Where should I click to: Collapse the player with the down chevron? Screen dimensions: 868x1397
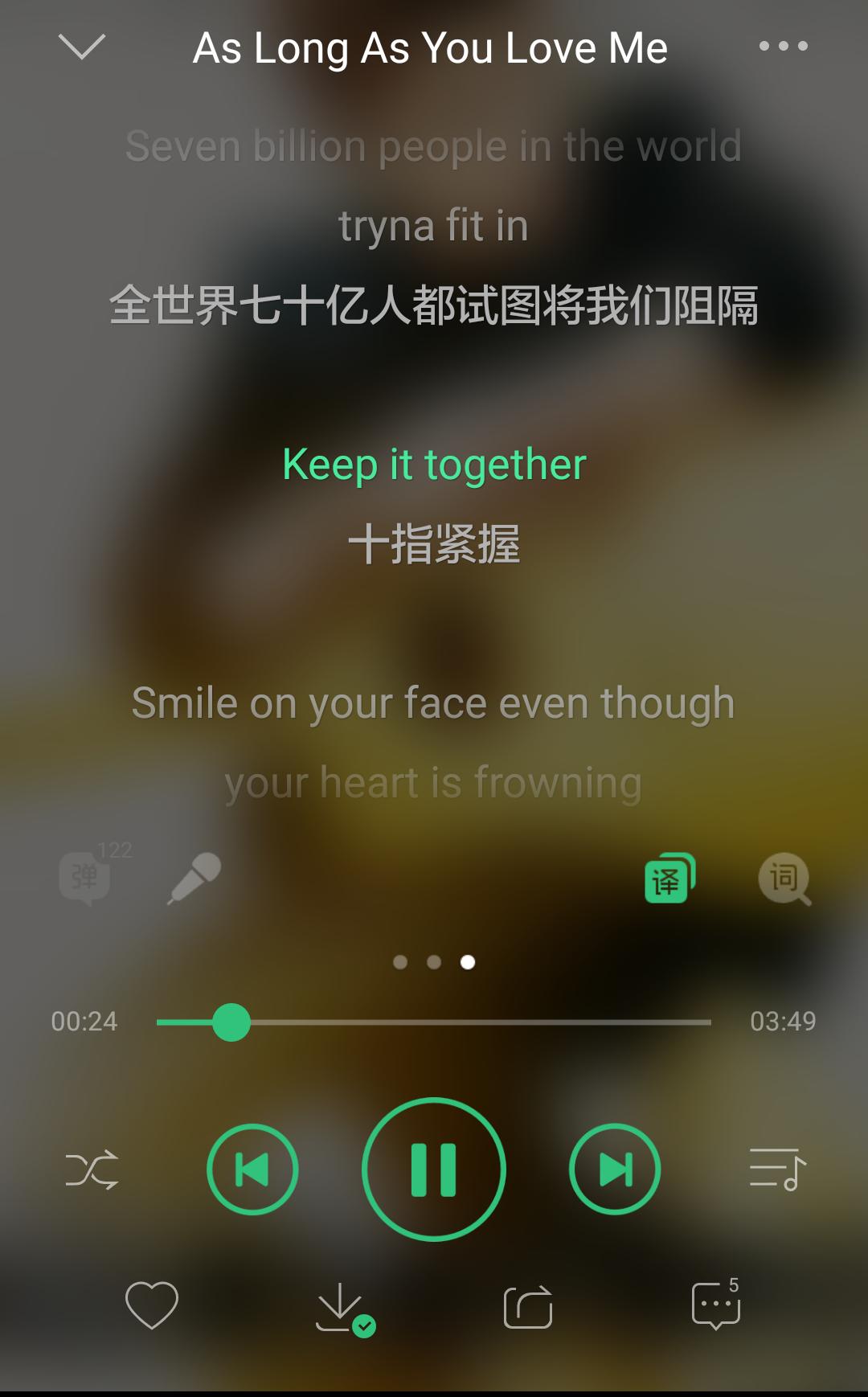[x=80, y=48]
